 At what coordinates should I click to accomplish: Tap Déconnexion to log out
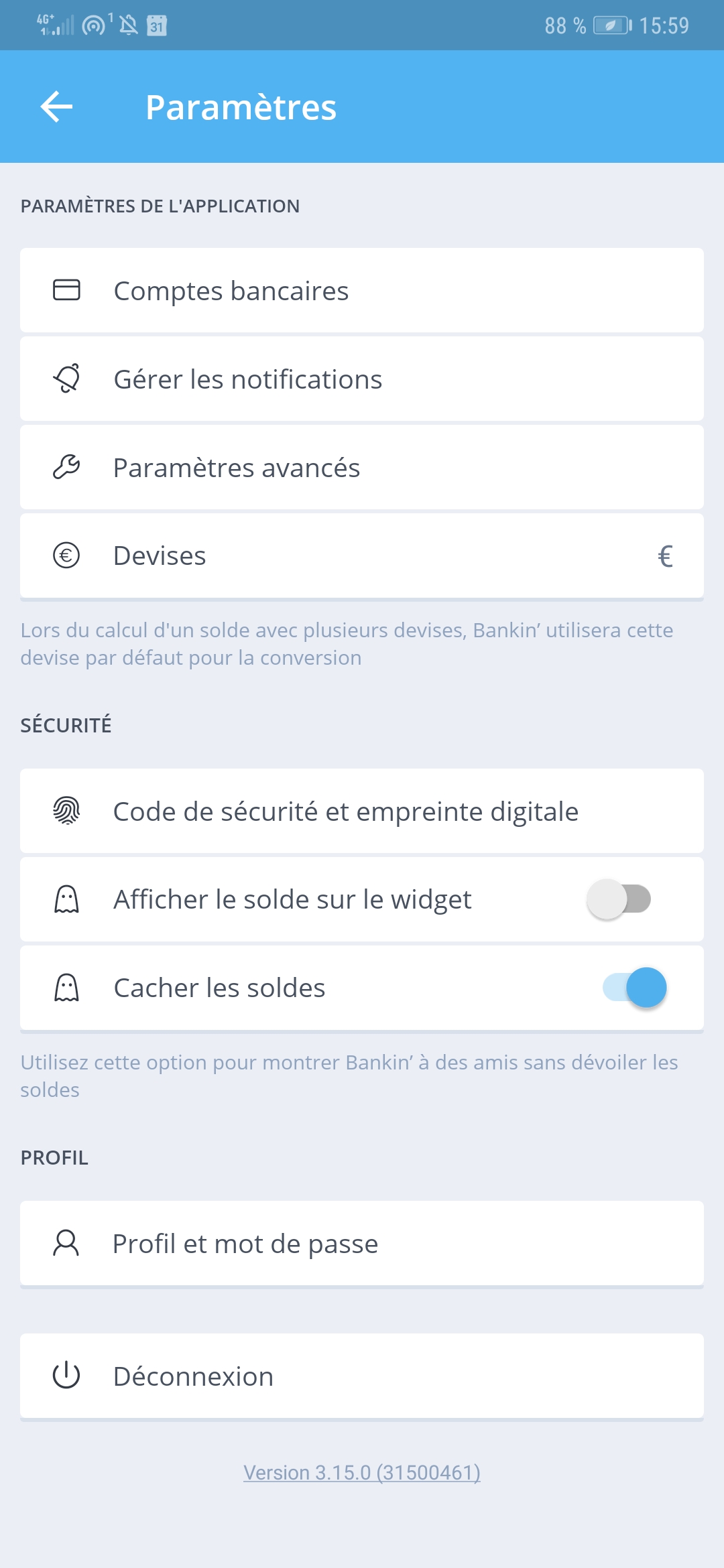point(362,1376)
